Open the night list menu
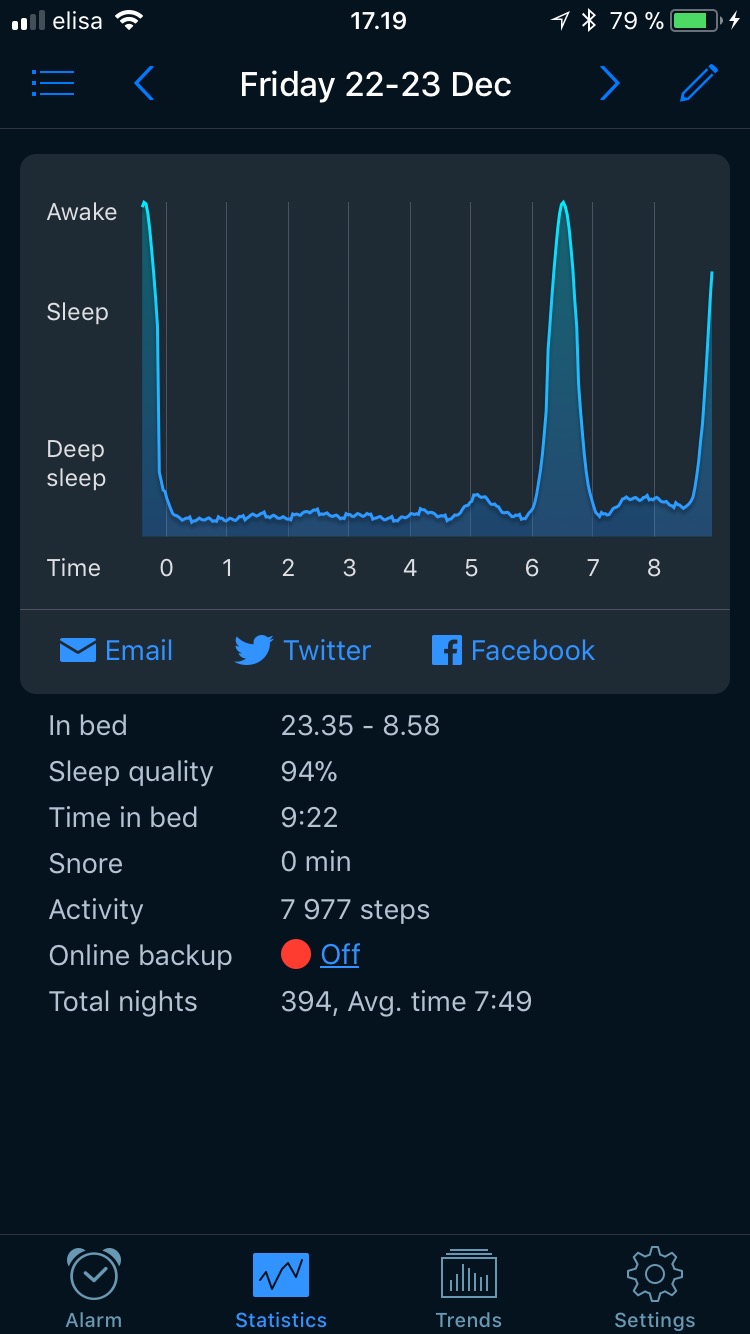The width and height of the screenshot is (750, 1334). tap(53, 83)
